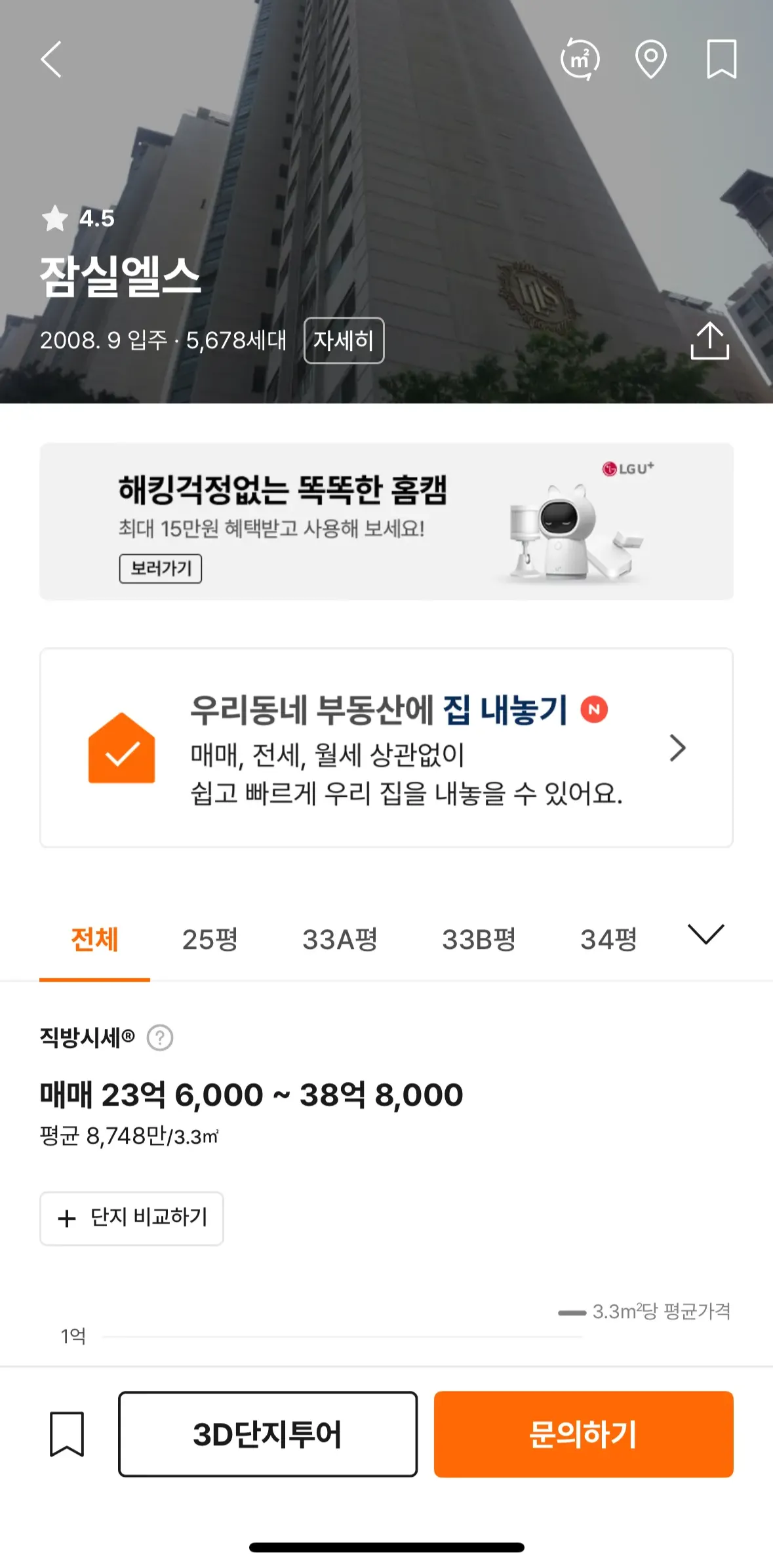Launch the 3D단지투어
Screen dimensions: 773x1568
click(x=268, y=1434)
